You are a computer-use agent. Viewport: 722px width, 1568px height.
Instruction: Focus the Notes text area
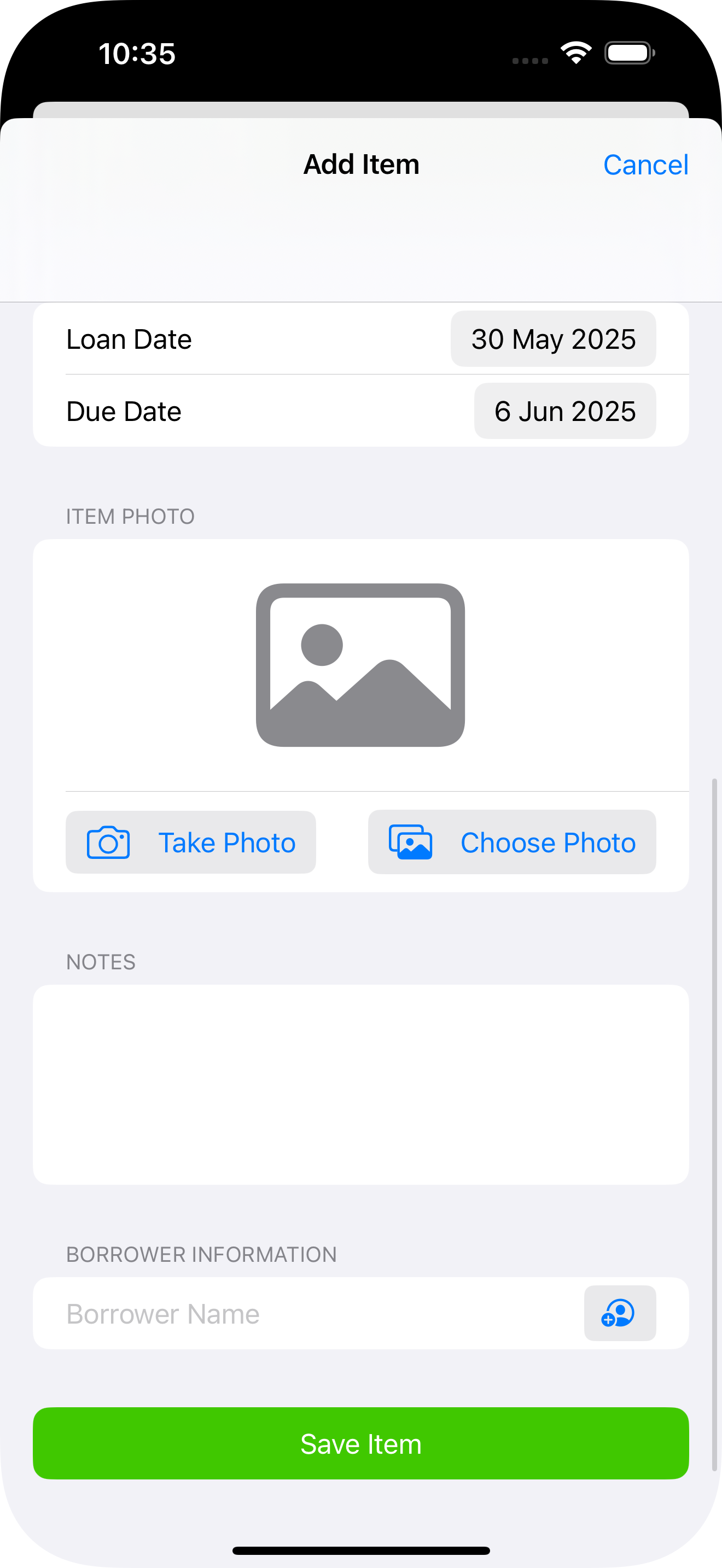click(360, 1084)
